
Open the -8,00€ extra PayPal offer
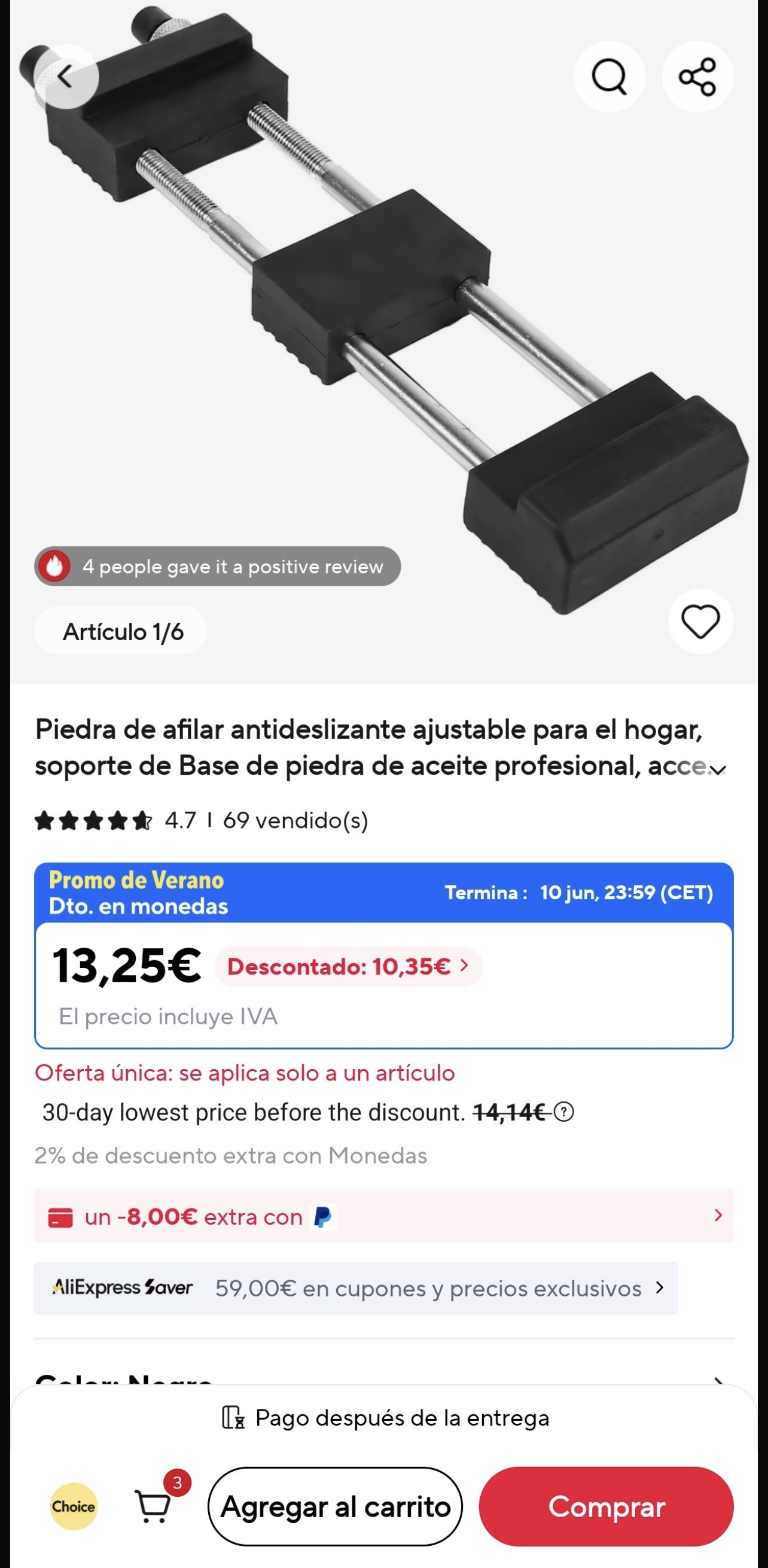pos(384,1216)
